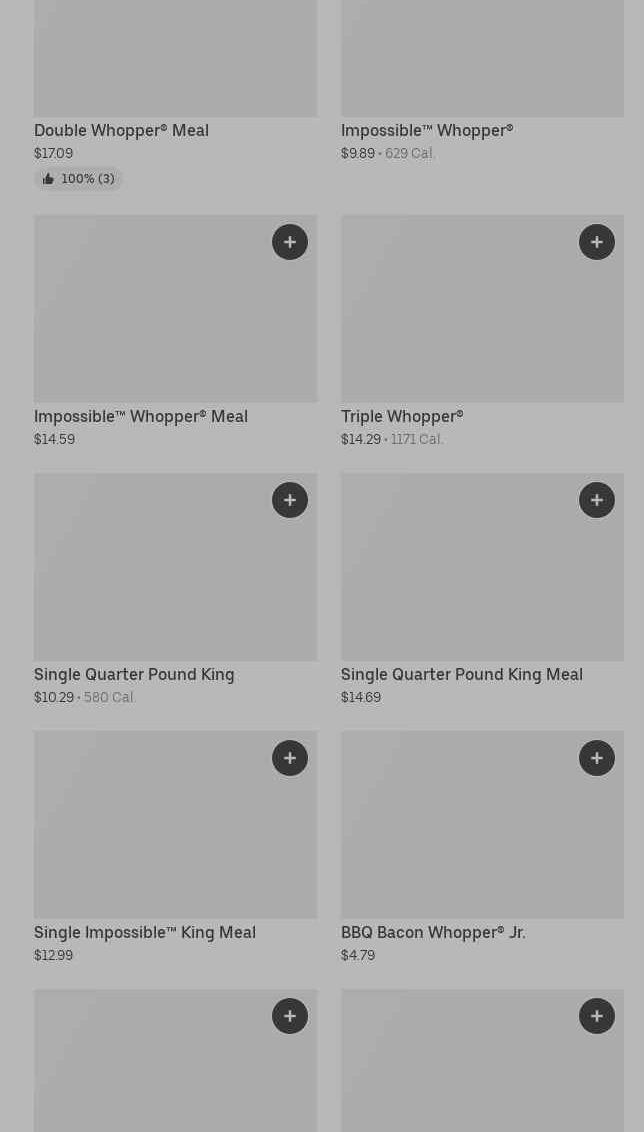644x1132 pixels.
Task: Add Triple Whopper to cart
Action: pos(596,242)
